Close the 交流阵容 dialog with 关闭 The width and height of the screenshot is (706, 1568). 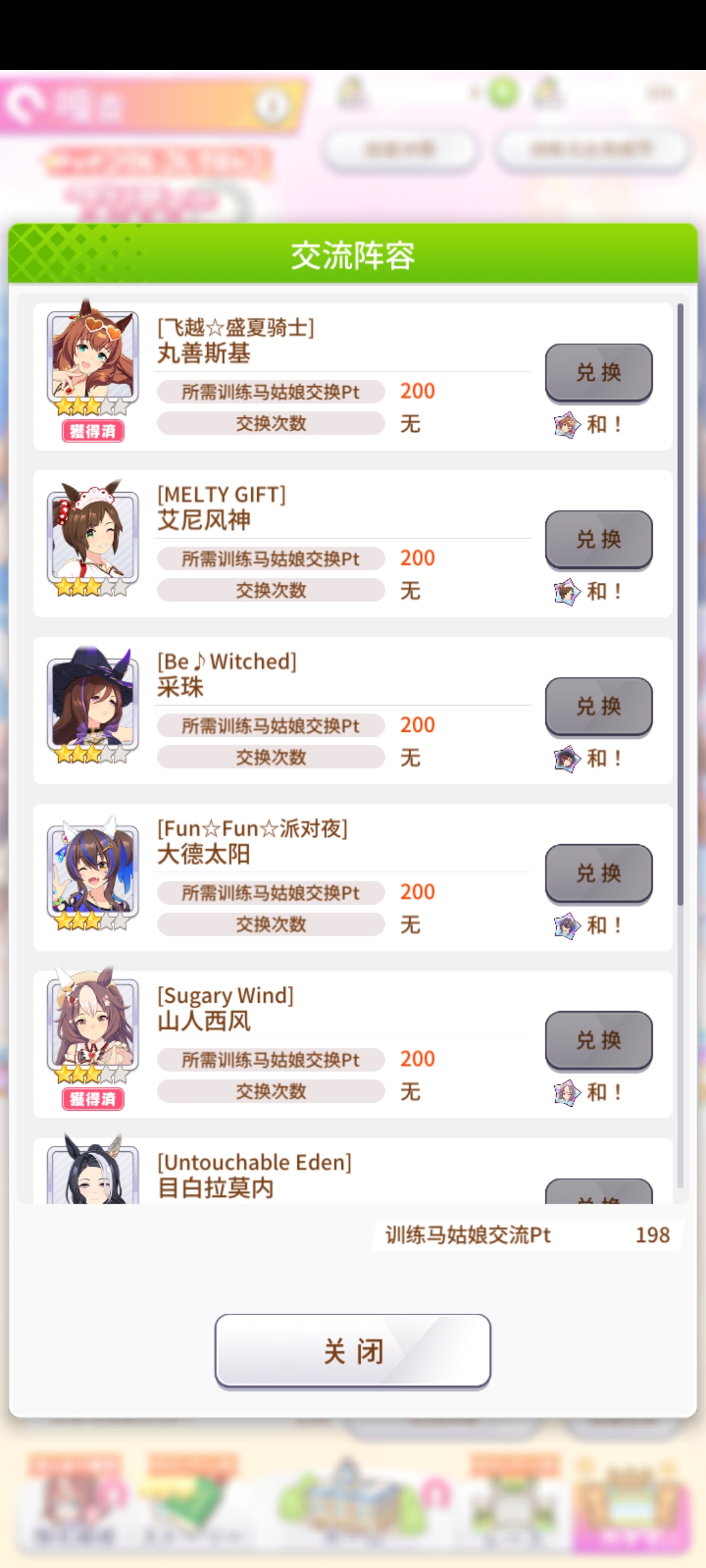point(353,1350)
